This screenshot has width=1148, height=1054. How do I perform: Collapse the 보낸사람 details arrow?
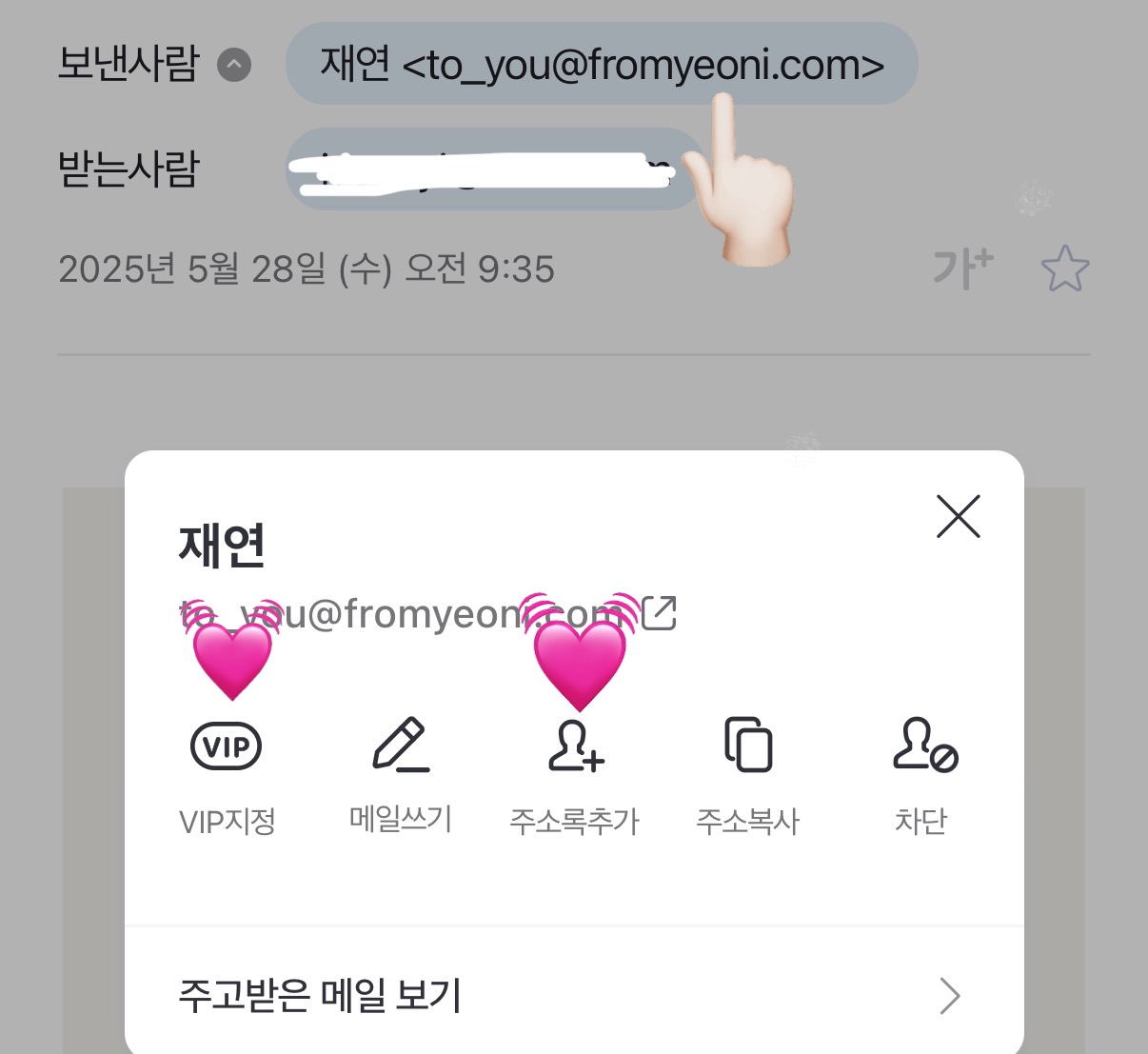pos(234,66)
